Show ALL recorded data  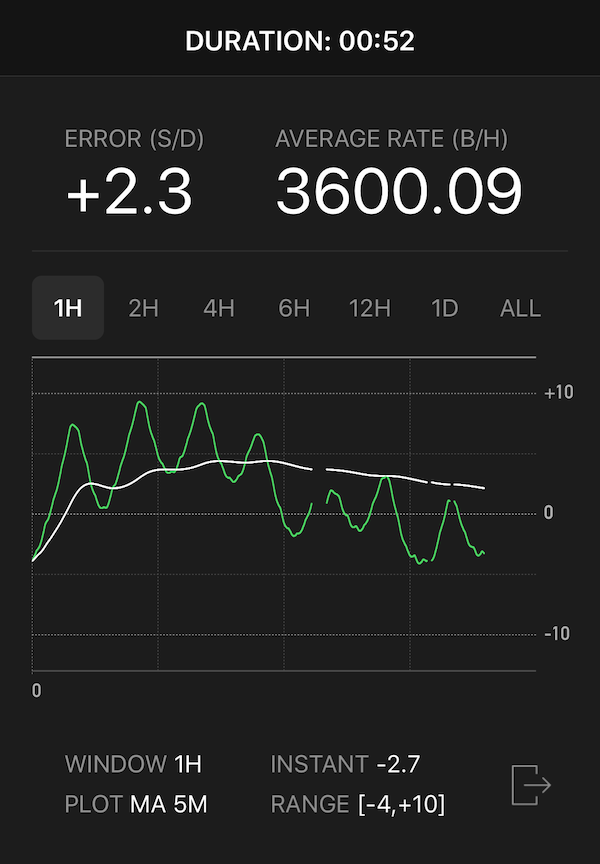point(520,308)
